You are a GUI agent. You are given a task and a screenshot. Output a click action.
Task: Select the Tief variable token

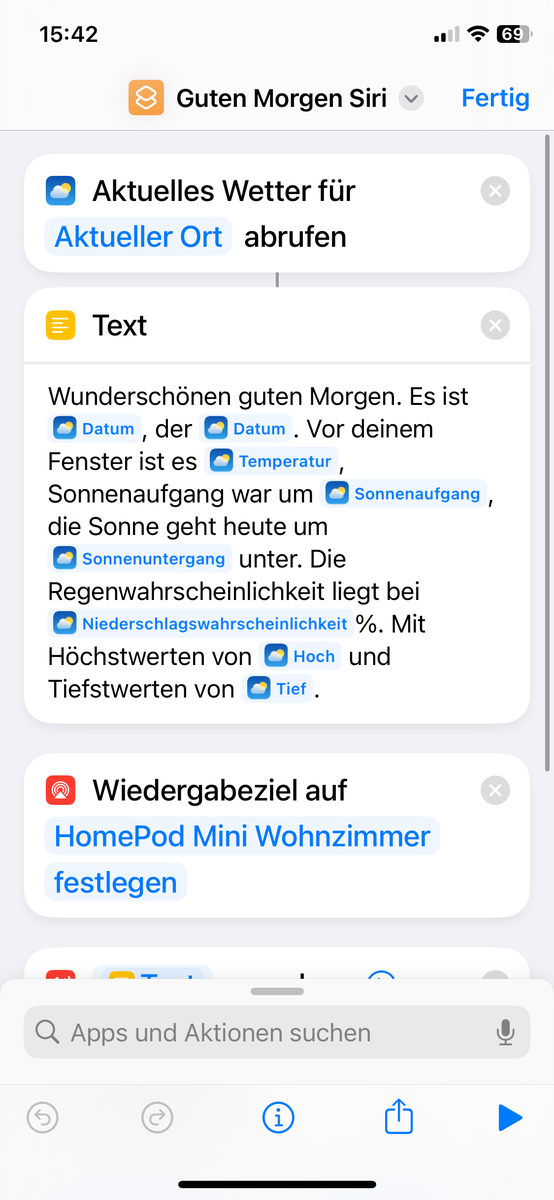tap(279, 689)
